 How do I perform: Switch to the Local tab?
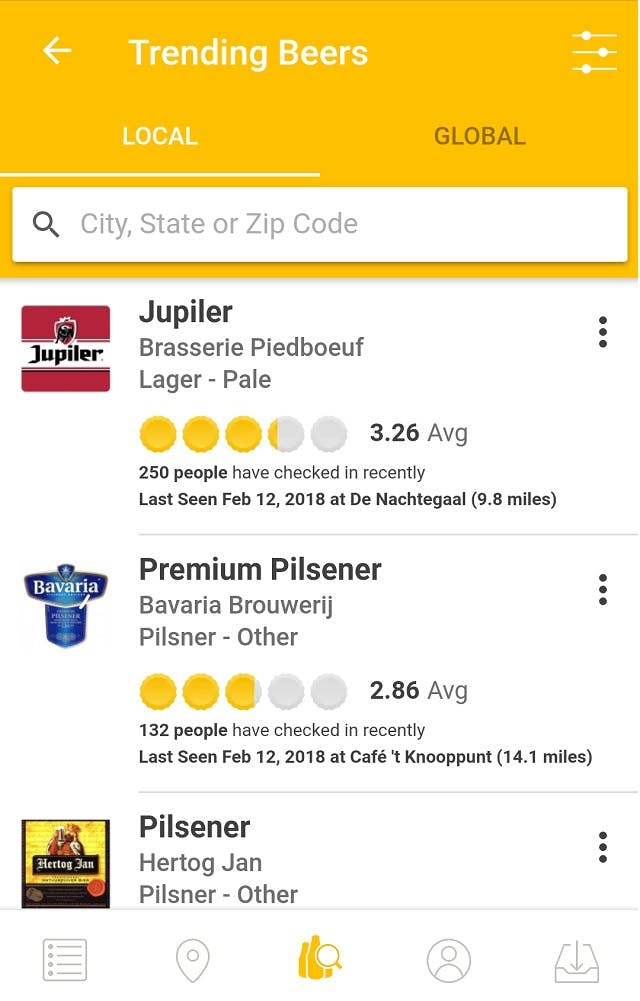tap(160, 137)
